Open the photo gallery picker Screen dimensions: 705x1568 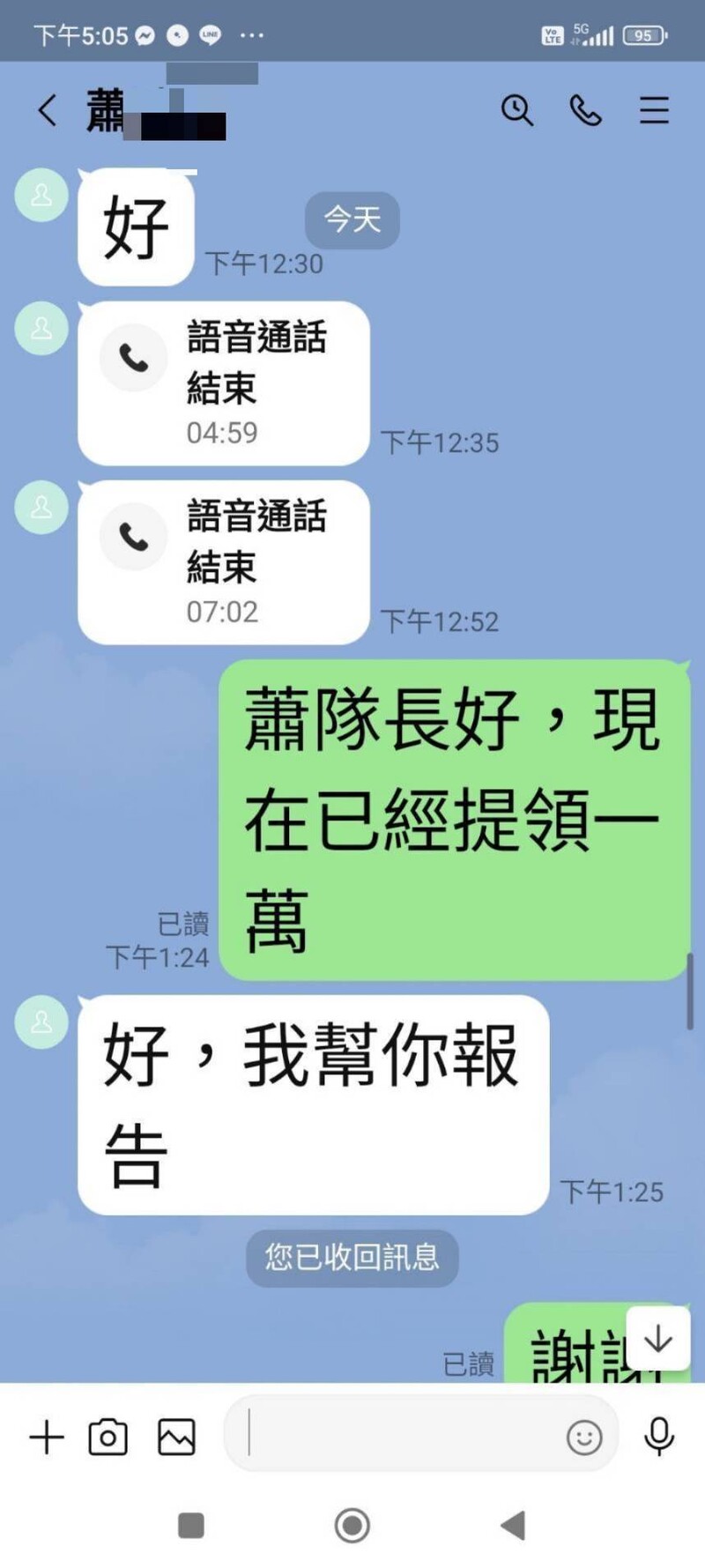point(176,1437)
